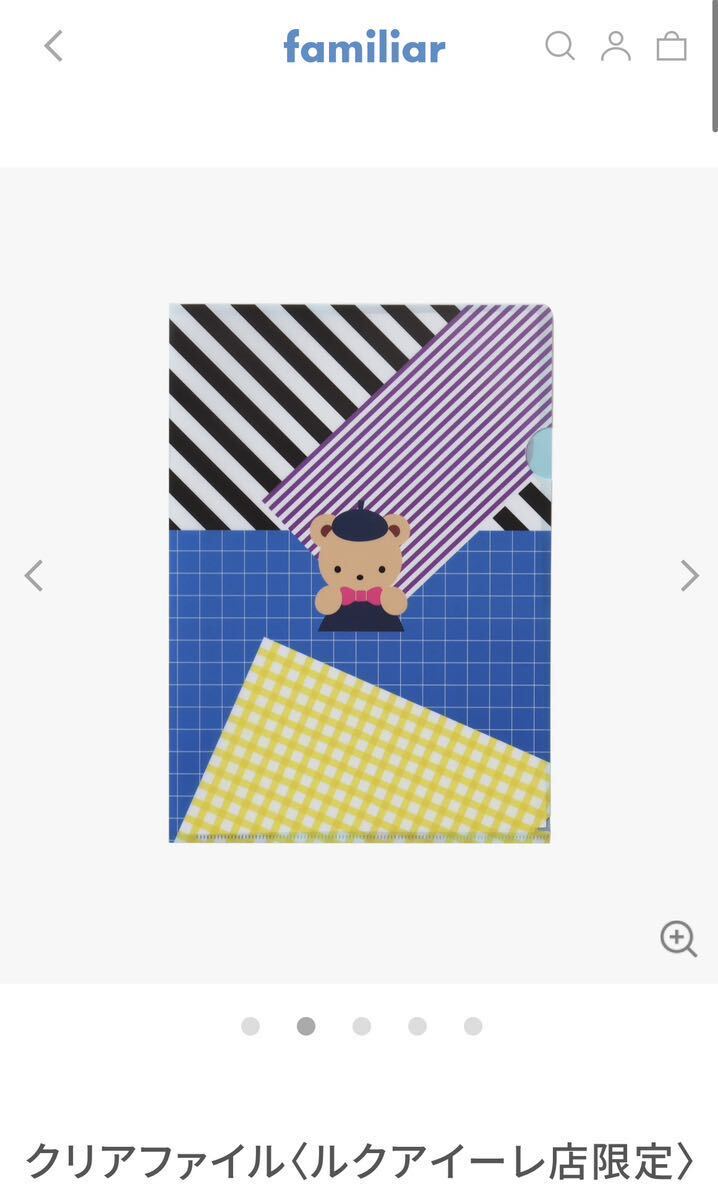Go back using the header arrow
Image resolution: width=718 pixels, height=1200 pixels.
[x=53, y=46]
